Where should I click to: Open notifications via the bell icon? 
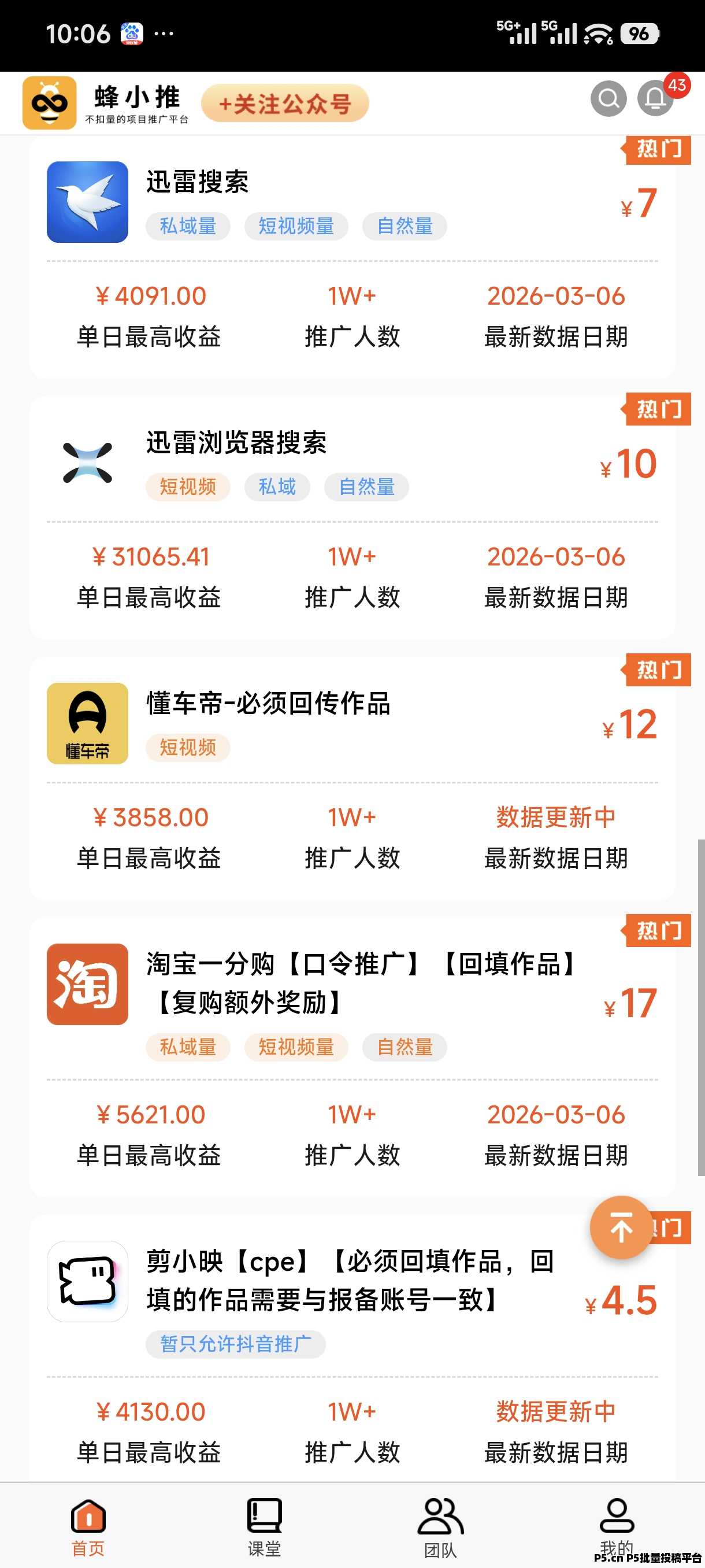pyautogui.click(x=654, y=99)
